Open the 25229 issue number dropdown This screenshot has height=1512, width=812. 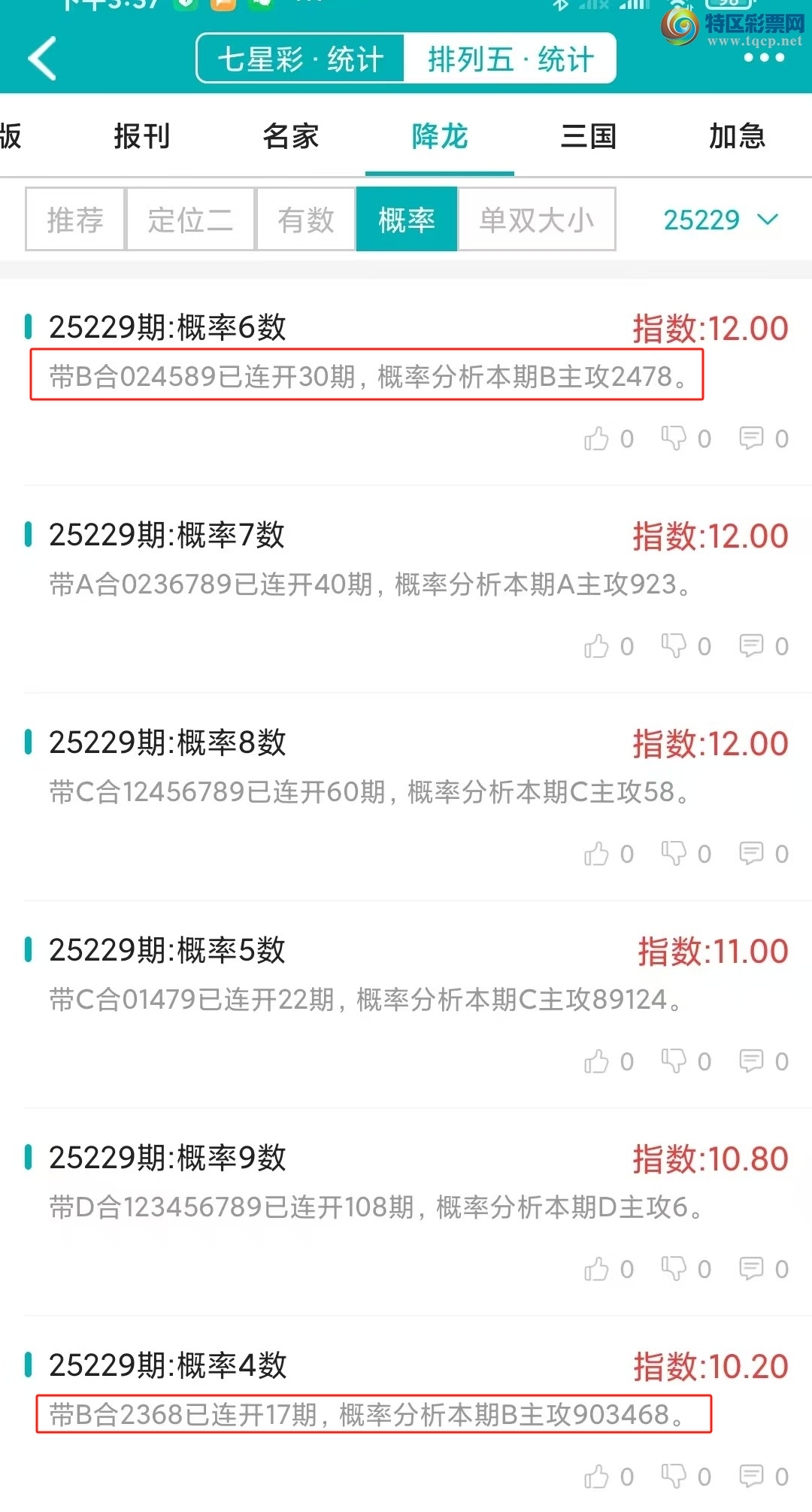point(702,220)
